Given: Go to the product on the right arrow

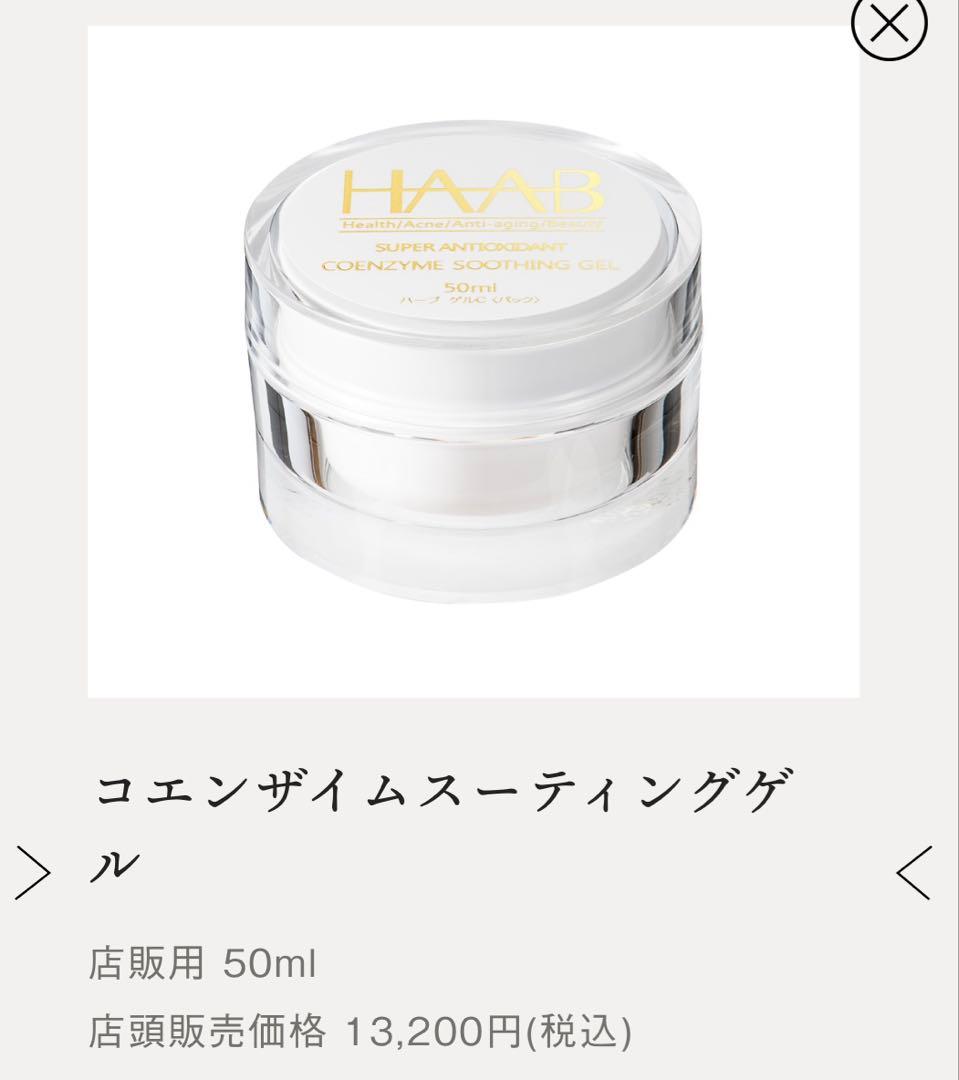Looking at the screenshot, I should [914, 872].
